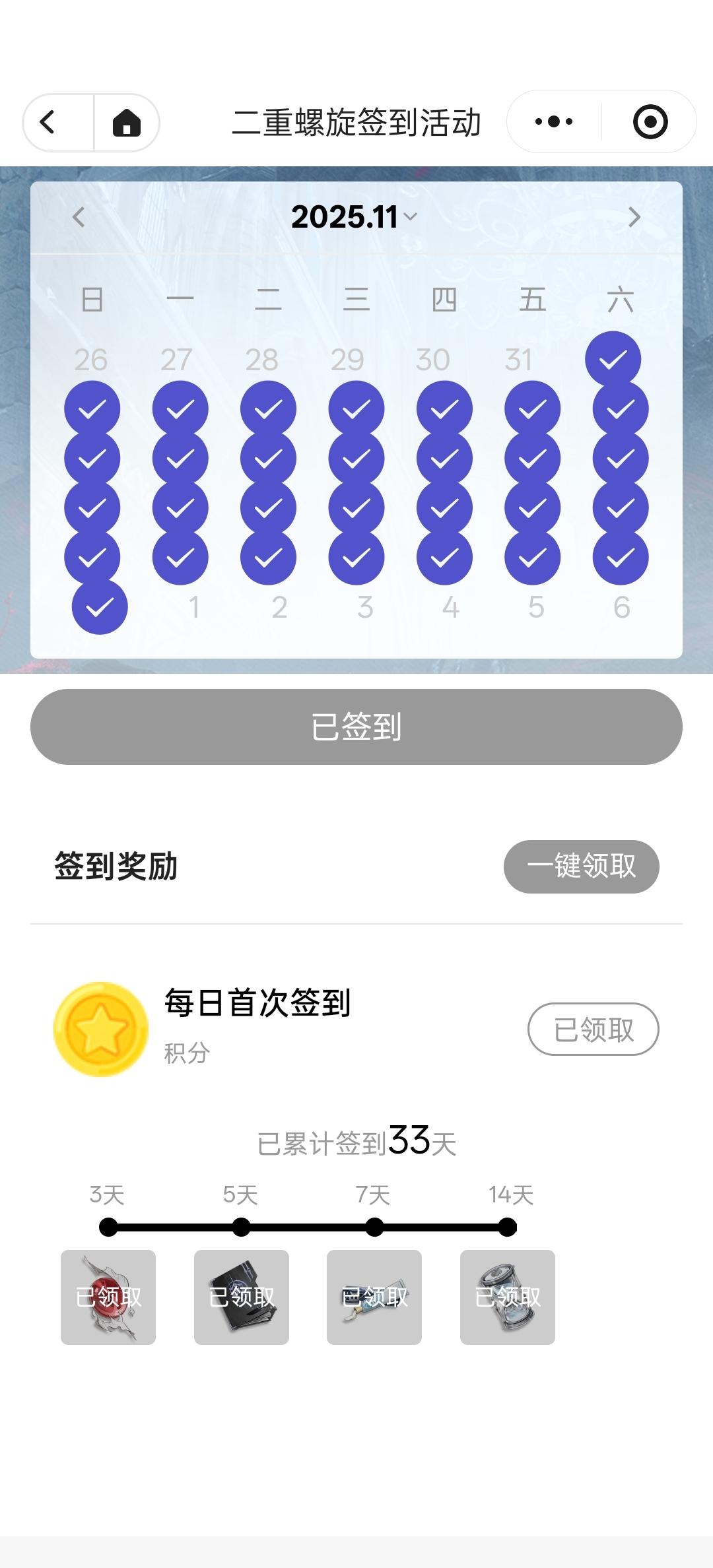This screenshot has height=1568, width=713.
Task: Tap 已领取 for 每日首次签到 reward
Action: pos(593,1029)
